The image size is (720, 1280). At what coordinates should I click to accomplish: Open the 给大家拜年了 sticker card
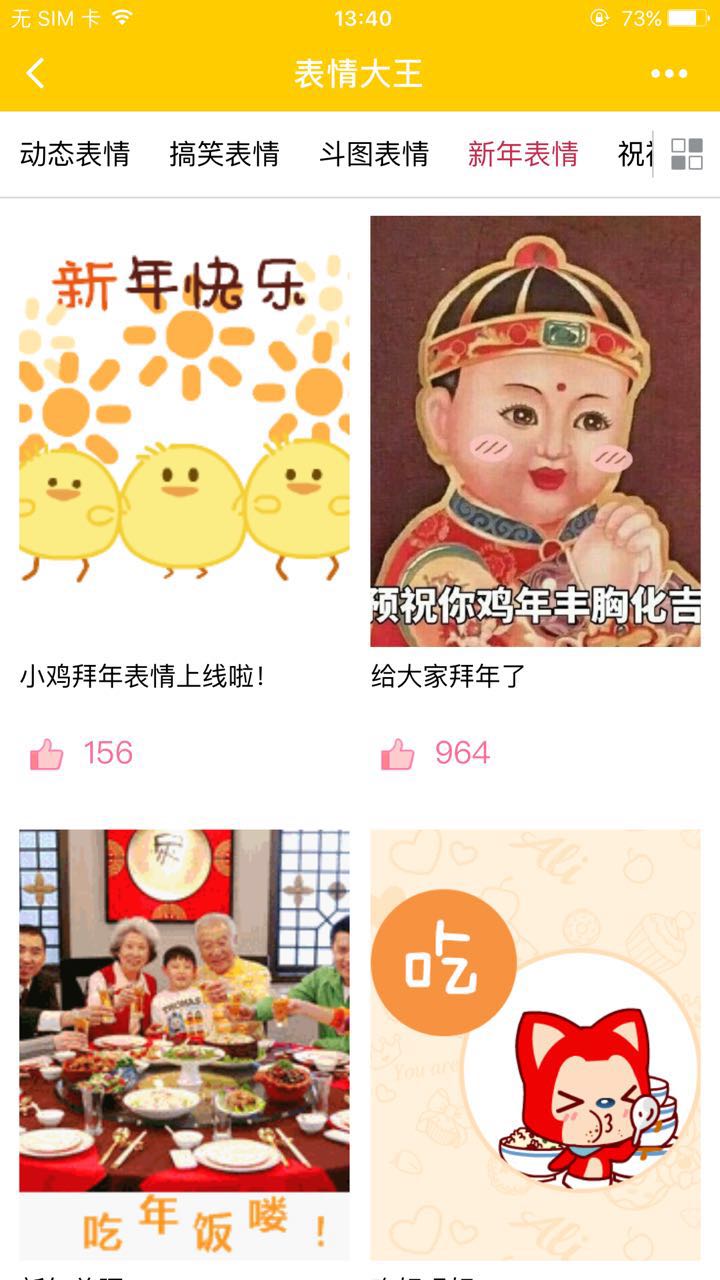[535, 431]
